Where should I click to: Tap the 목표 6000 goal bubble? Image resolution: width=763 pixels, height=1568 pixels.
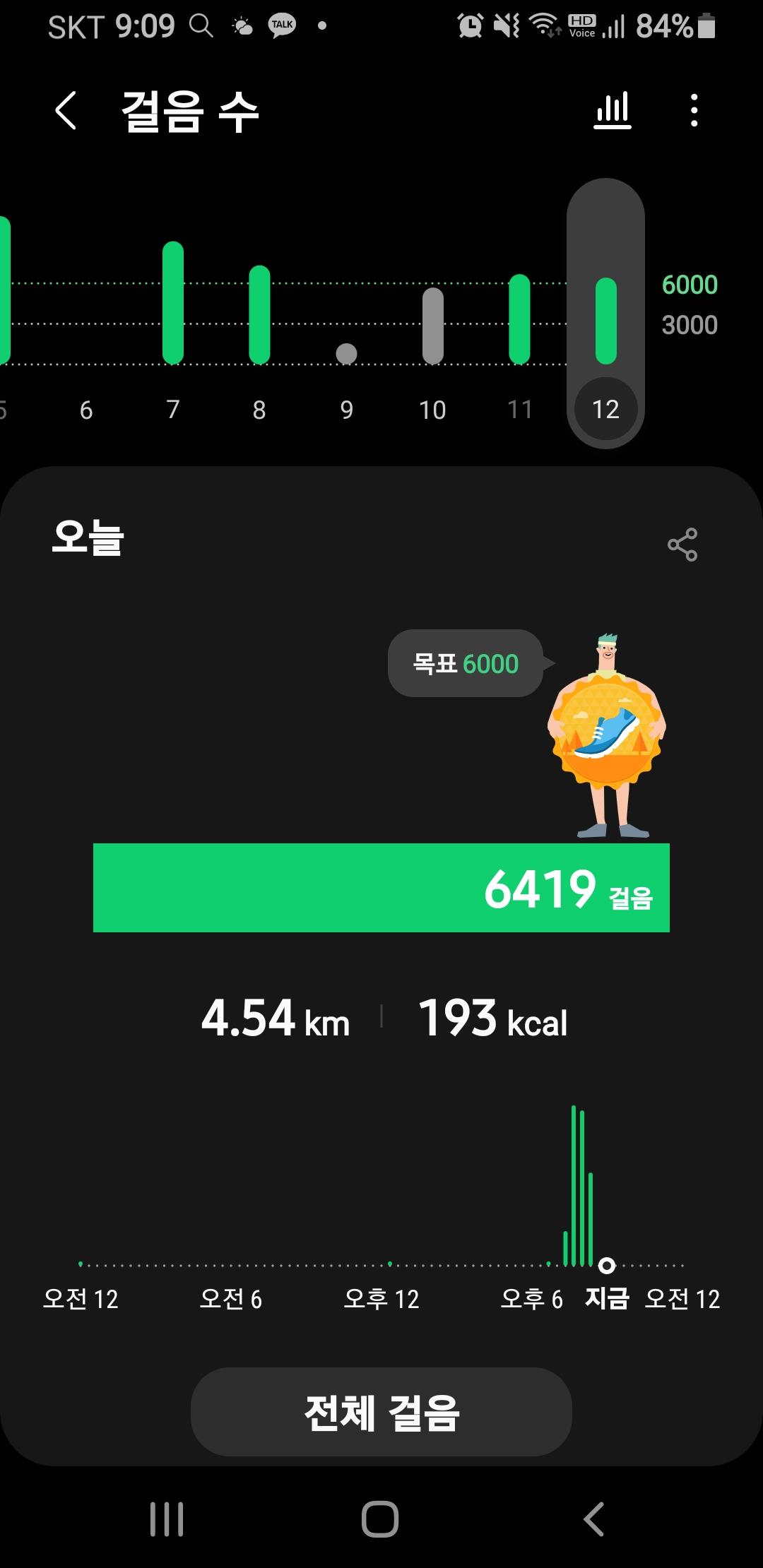[x=466, y=663]
